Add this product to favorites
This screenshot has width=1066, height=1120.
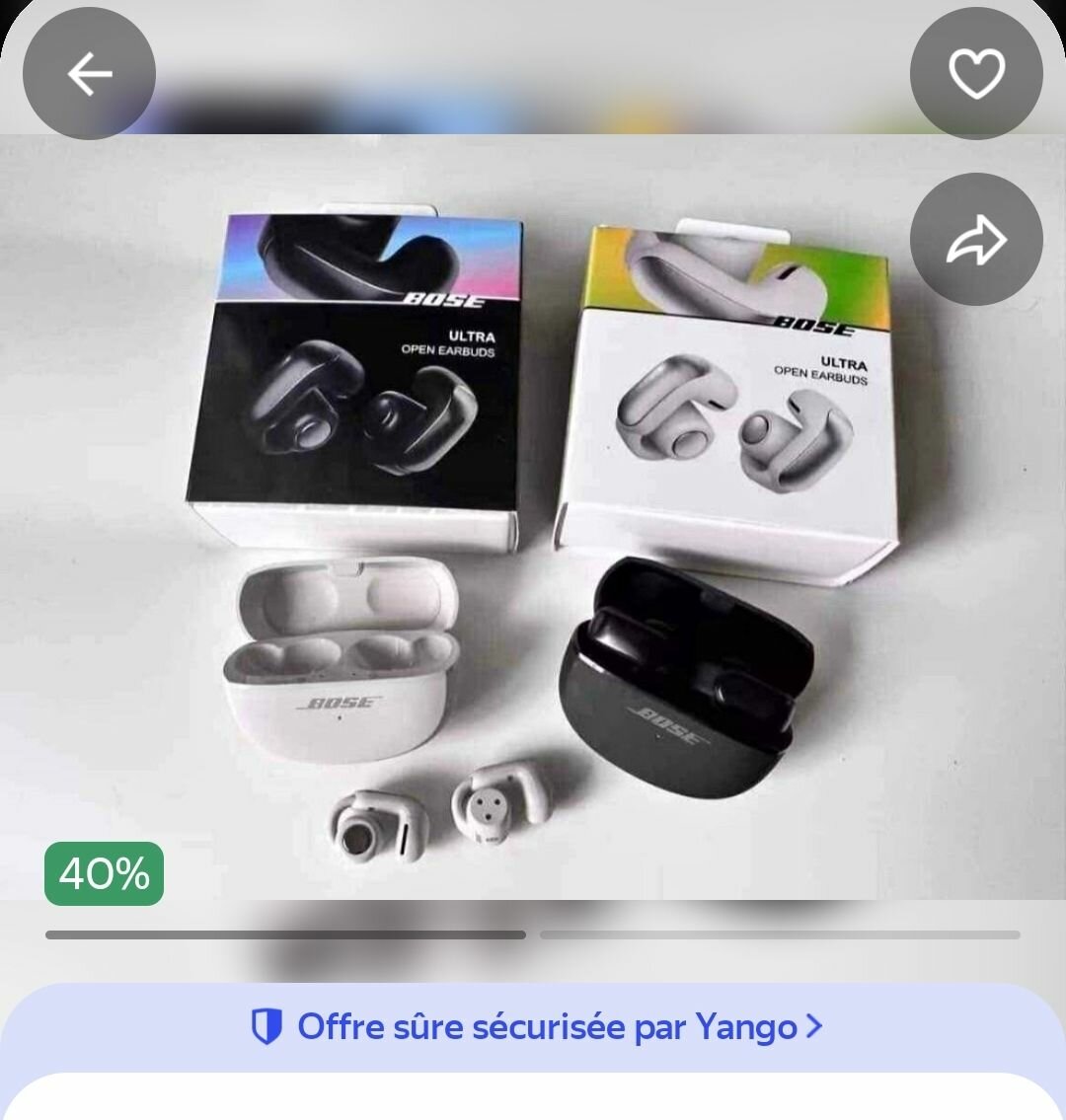[976, 74]
